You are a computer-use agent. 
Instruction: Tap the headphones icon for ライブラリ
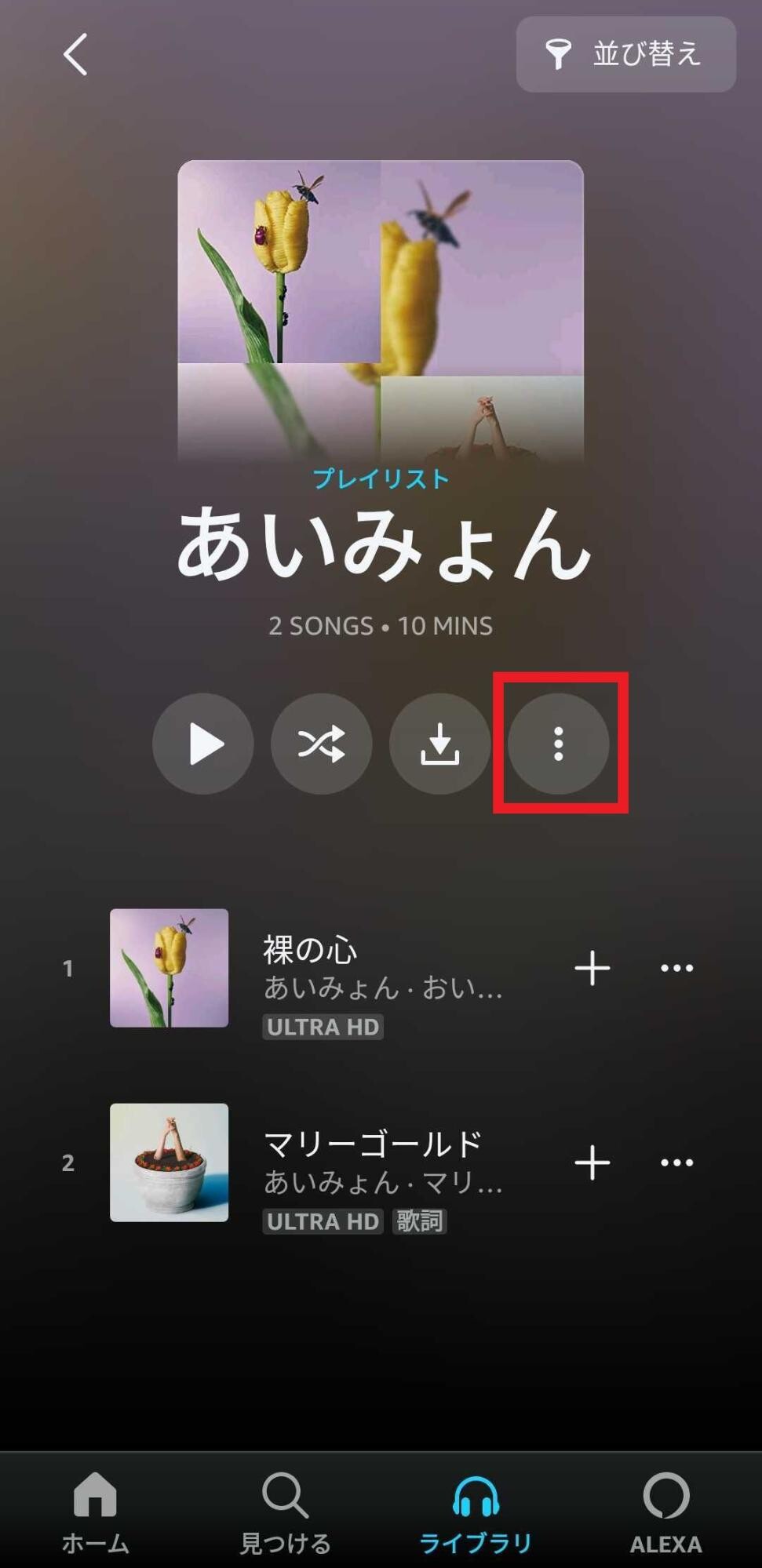pyautogui.click(x=475, y=1497)
